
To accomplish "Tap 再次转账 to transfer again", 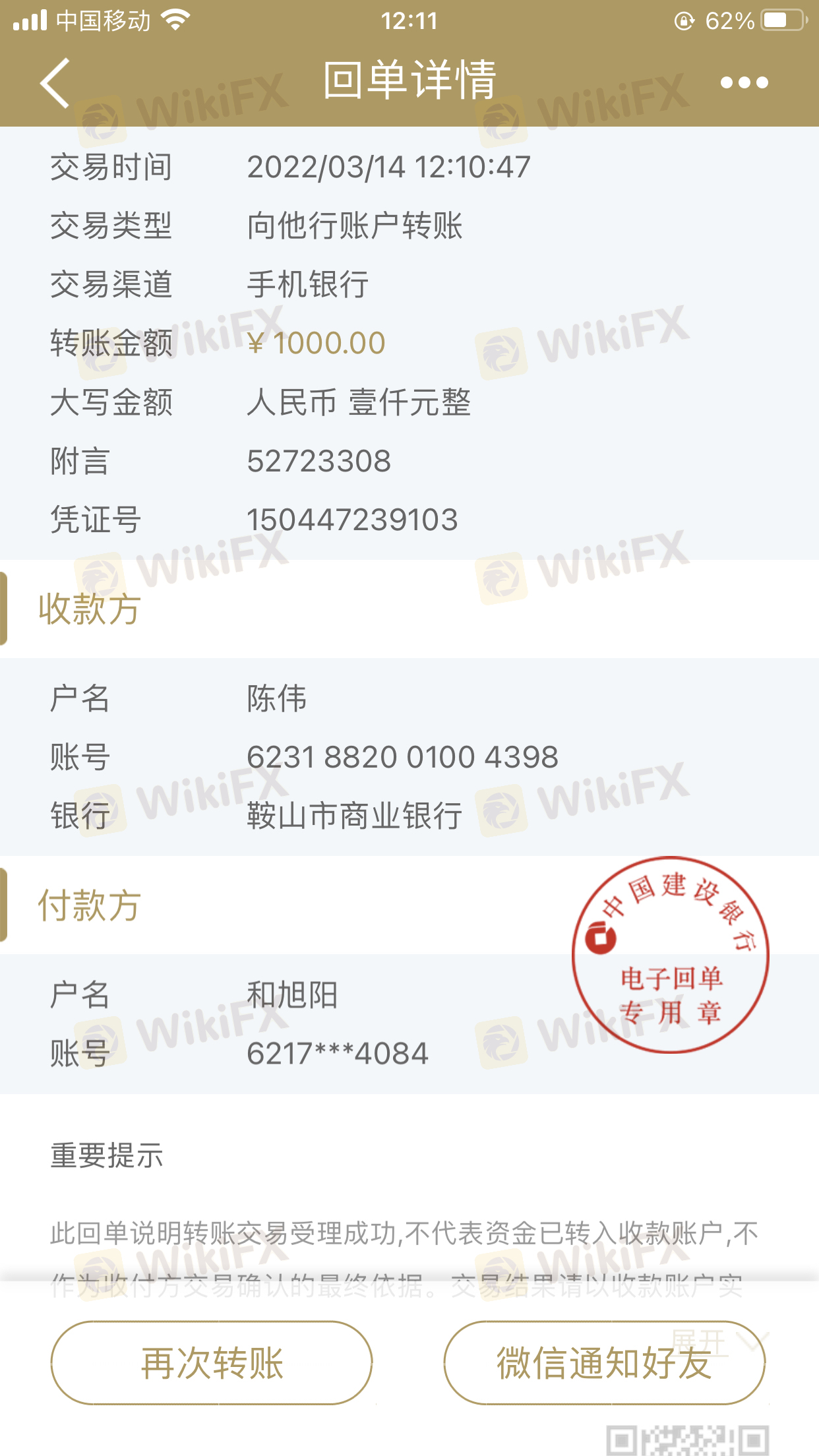I will coord(212,1362).
